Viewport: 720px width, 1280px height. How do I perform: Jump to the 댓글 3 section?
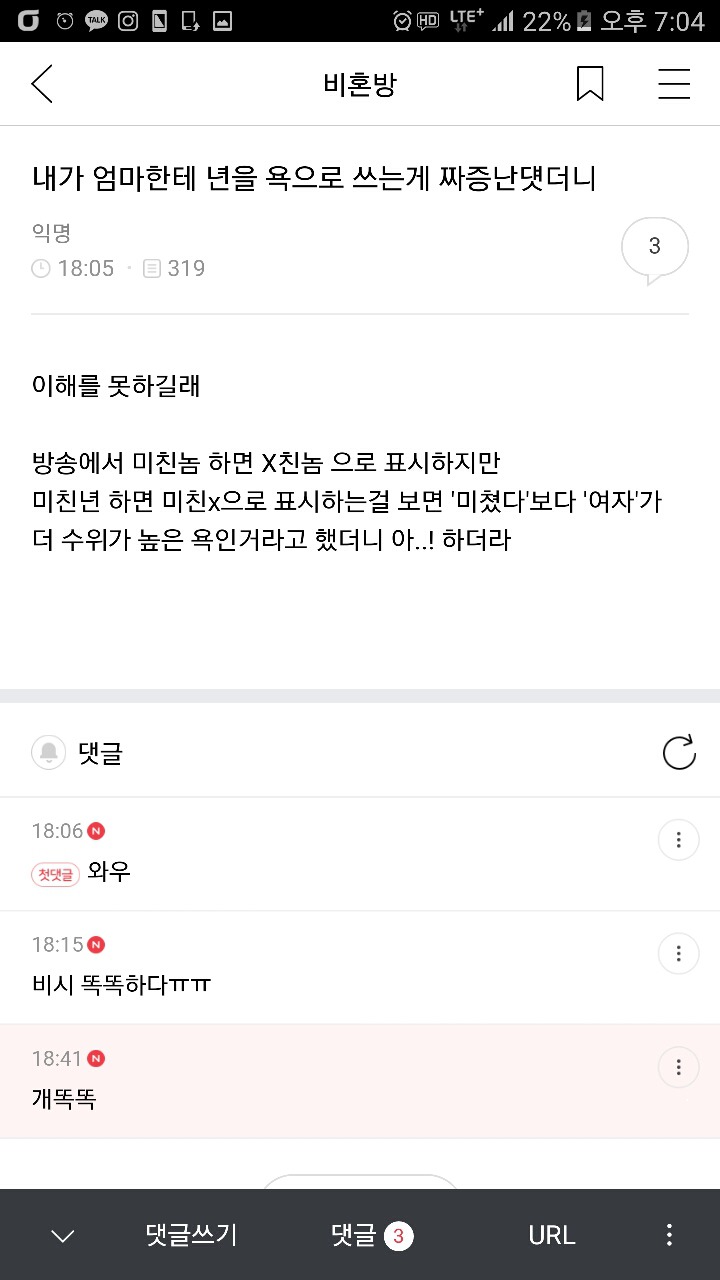371,1235
